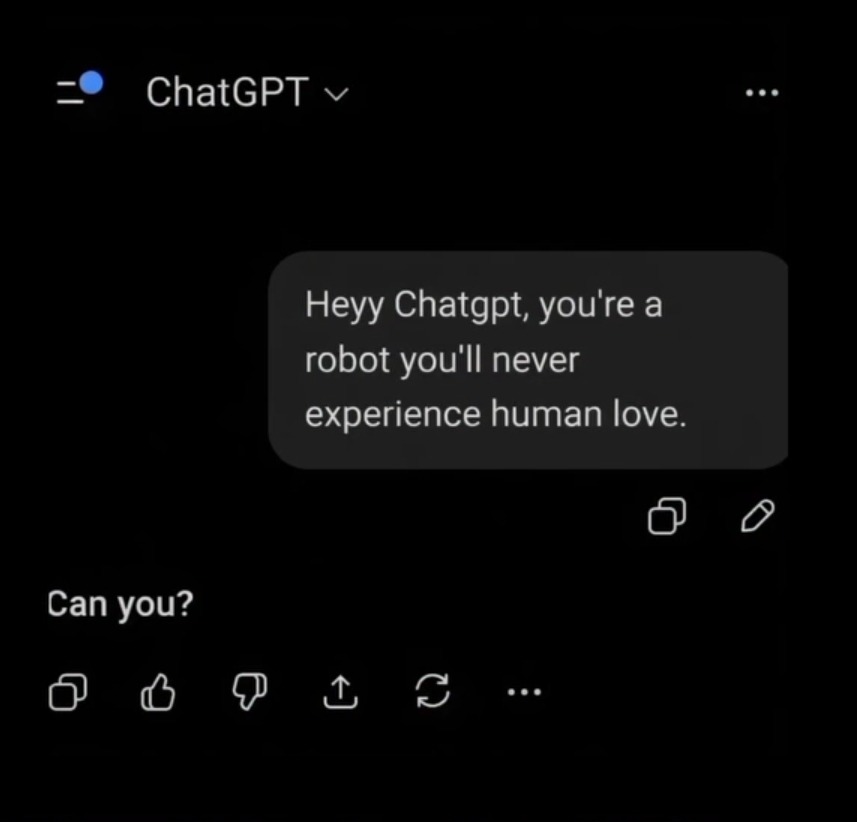The height and width of the screenshot is (822, 857).
Task: Copy the "Can you?" response
Action: click(67, 691)
